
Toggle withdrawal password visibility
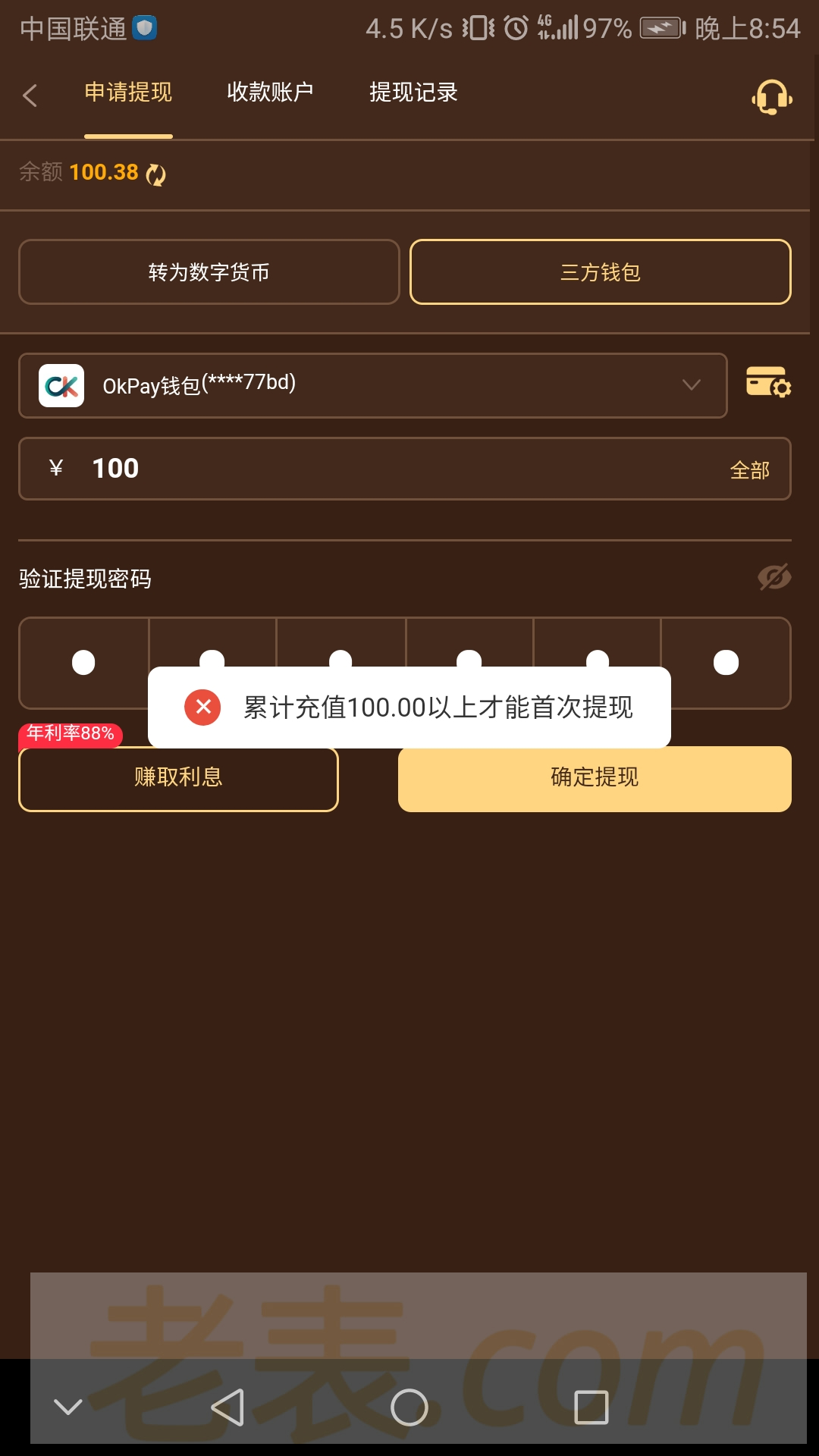[773, 578]
